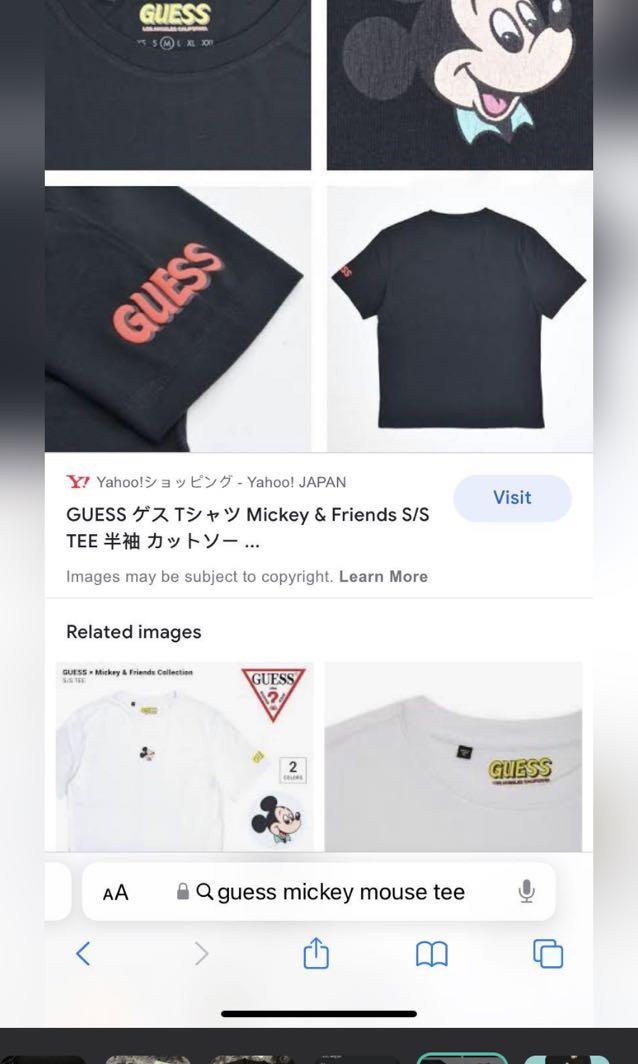The width and height of the screenshot is (638, 1064).
Task: Share this page with the share icon
Action: (x=316, y=954)
